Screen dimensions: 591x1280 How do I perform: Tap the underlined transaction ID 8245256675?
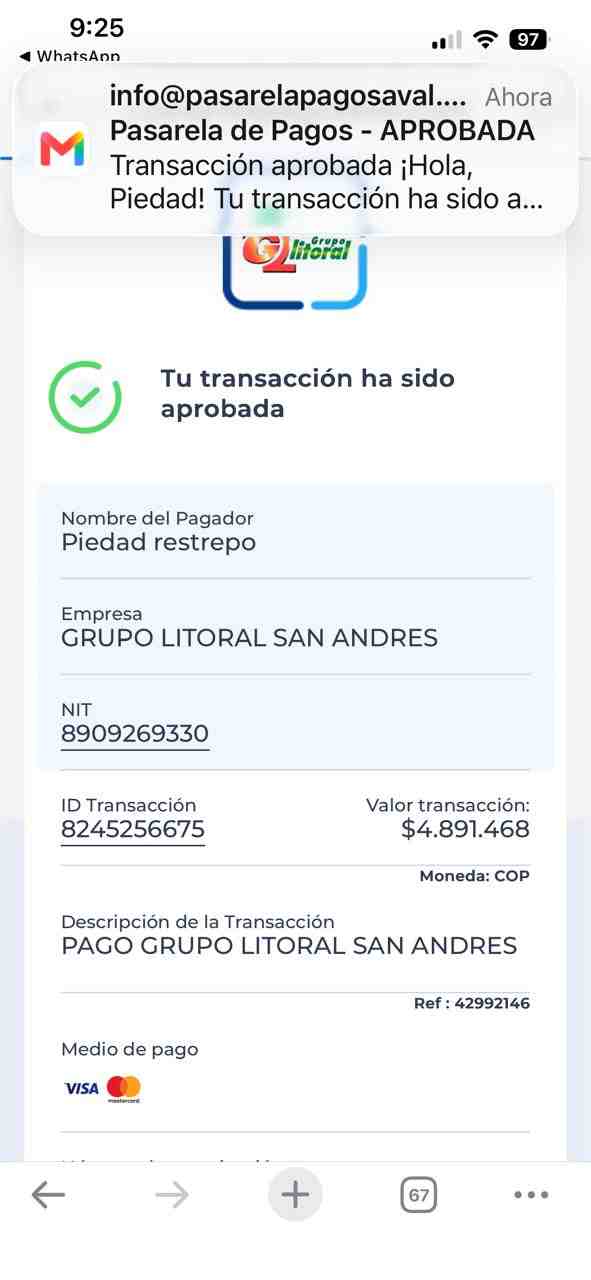point(133,830)
